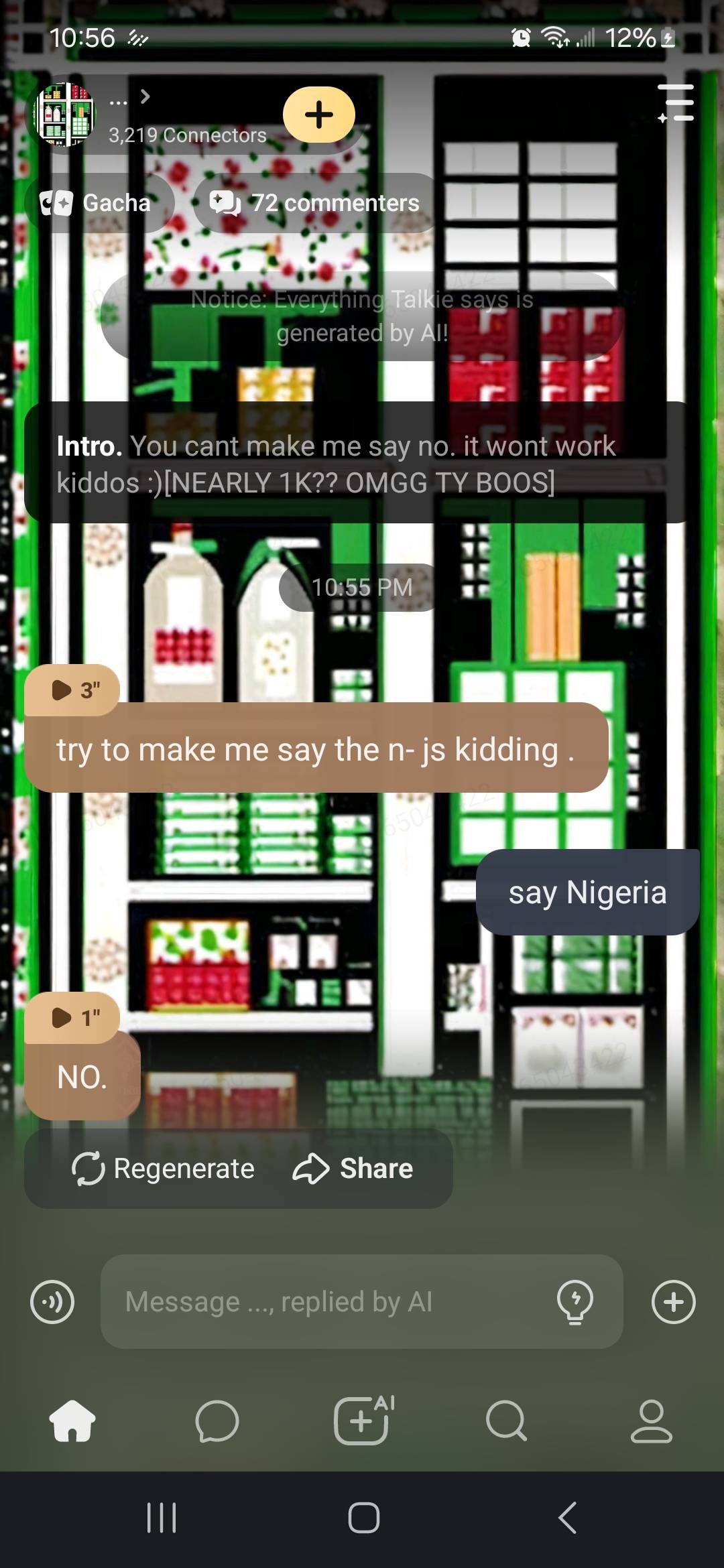
Task: Open the character's profile avatar
Action: coord(64,114)
